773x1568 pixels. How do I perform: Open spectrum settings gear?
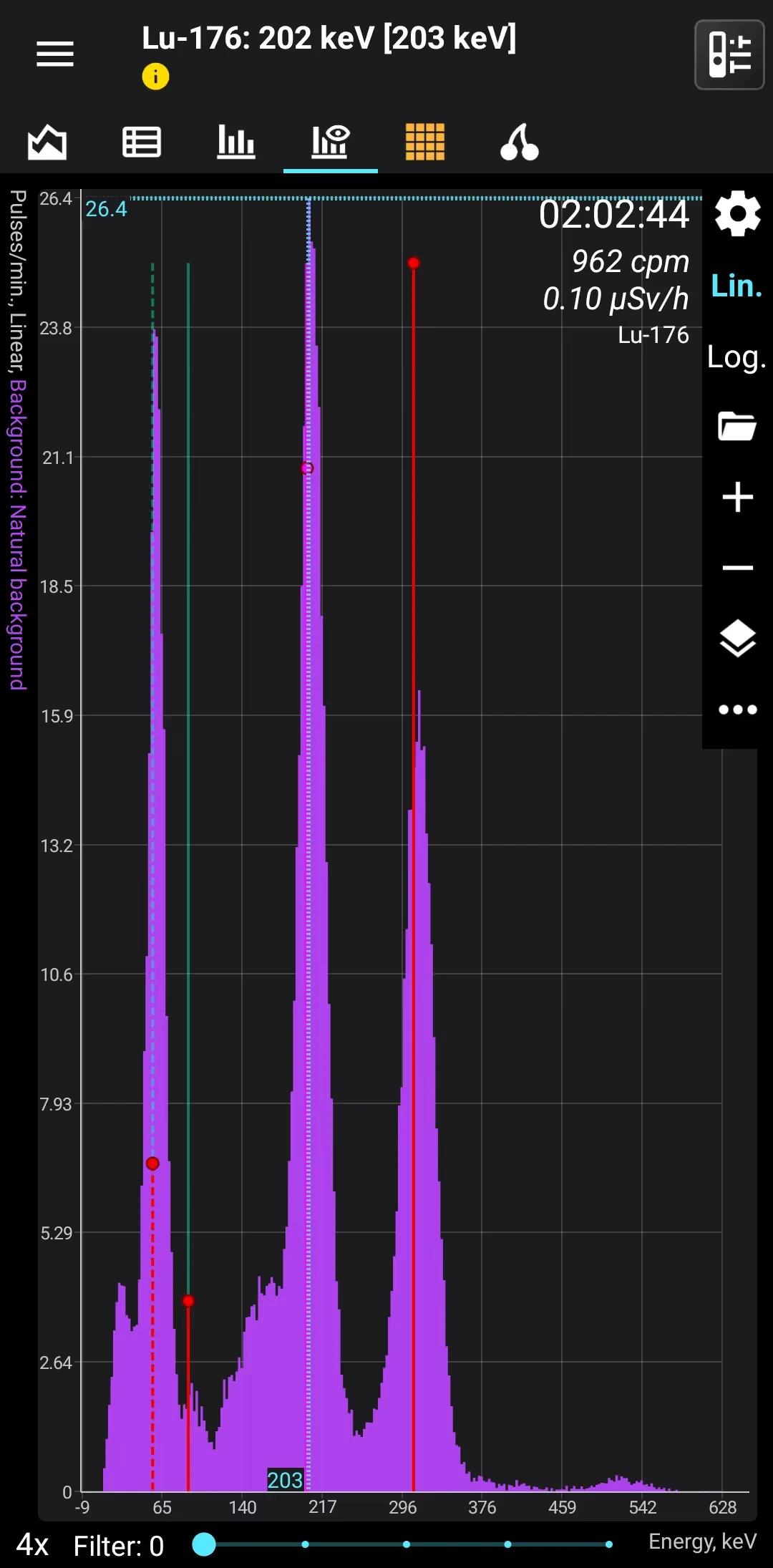pos(737,213)
